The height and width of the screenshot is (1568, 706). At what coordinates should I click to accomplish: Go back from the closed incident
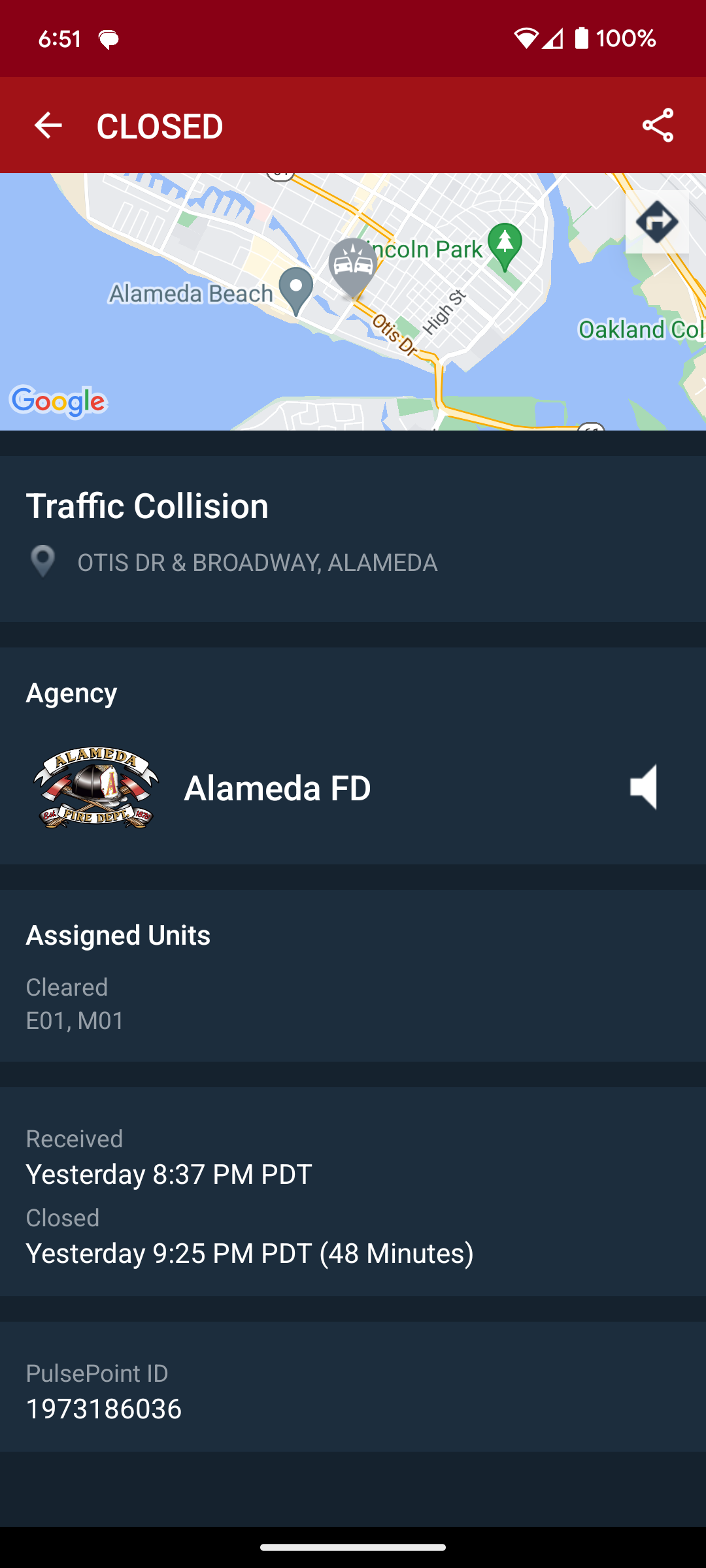[x=48, y=125]
